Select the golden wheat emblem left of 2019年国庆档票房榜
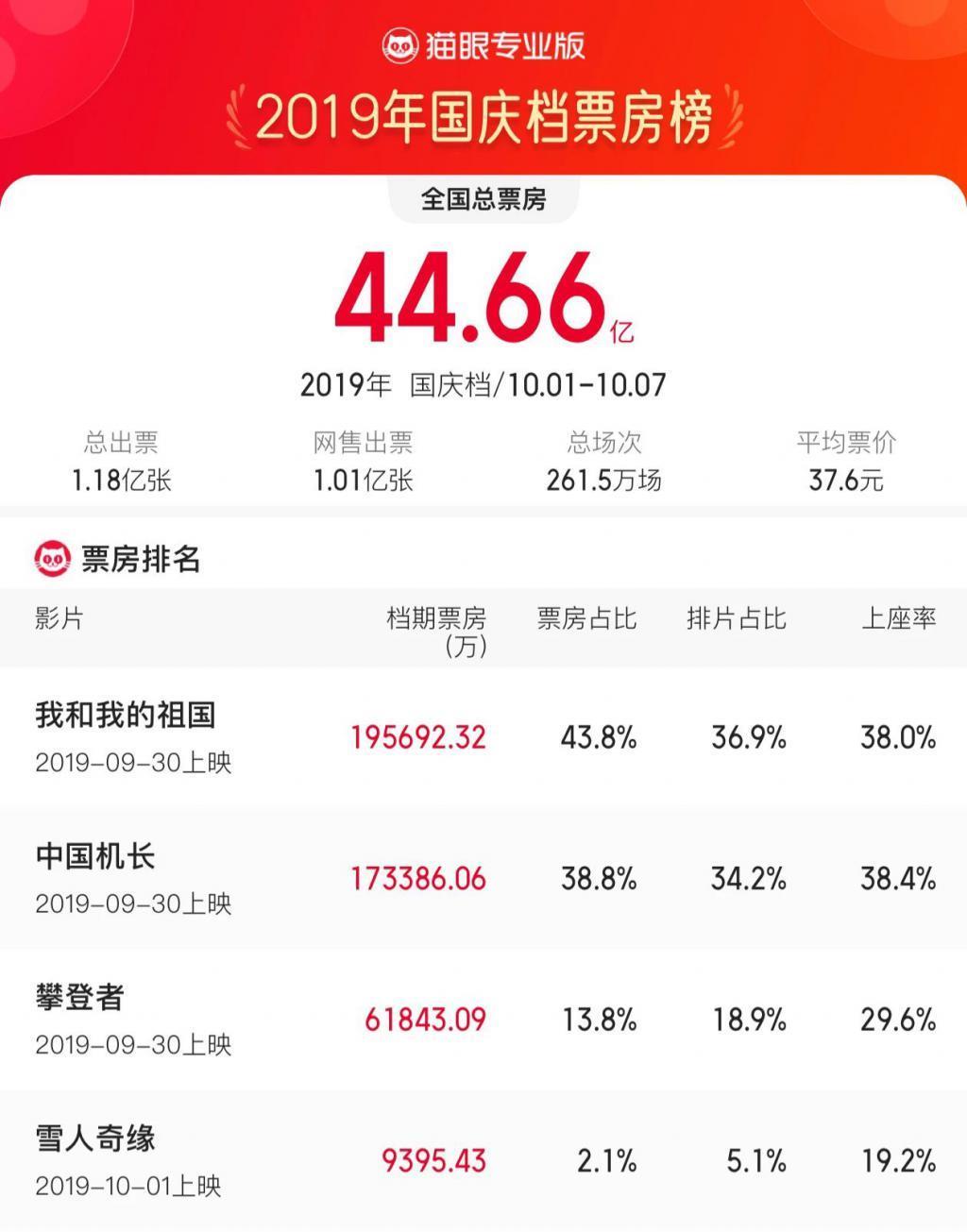Screen dimensions: 967x1232 coord(234,113)
